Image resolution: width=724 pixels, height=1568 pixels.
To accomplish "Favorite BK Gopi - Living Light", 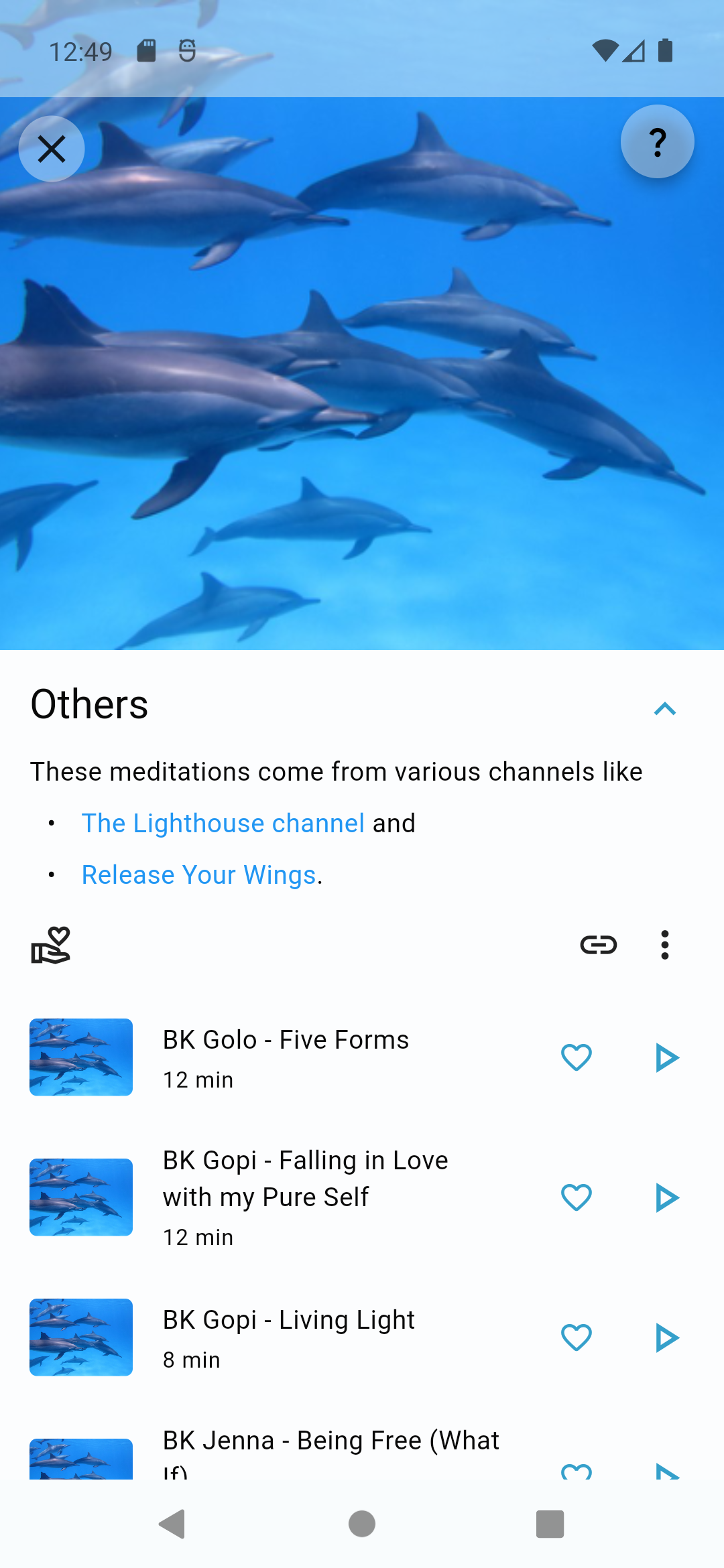I will pyautogui.click(x=576, y=1337).
